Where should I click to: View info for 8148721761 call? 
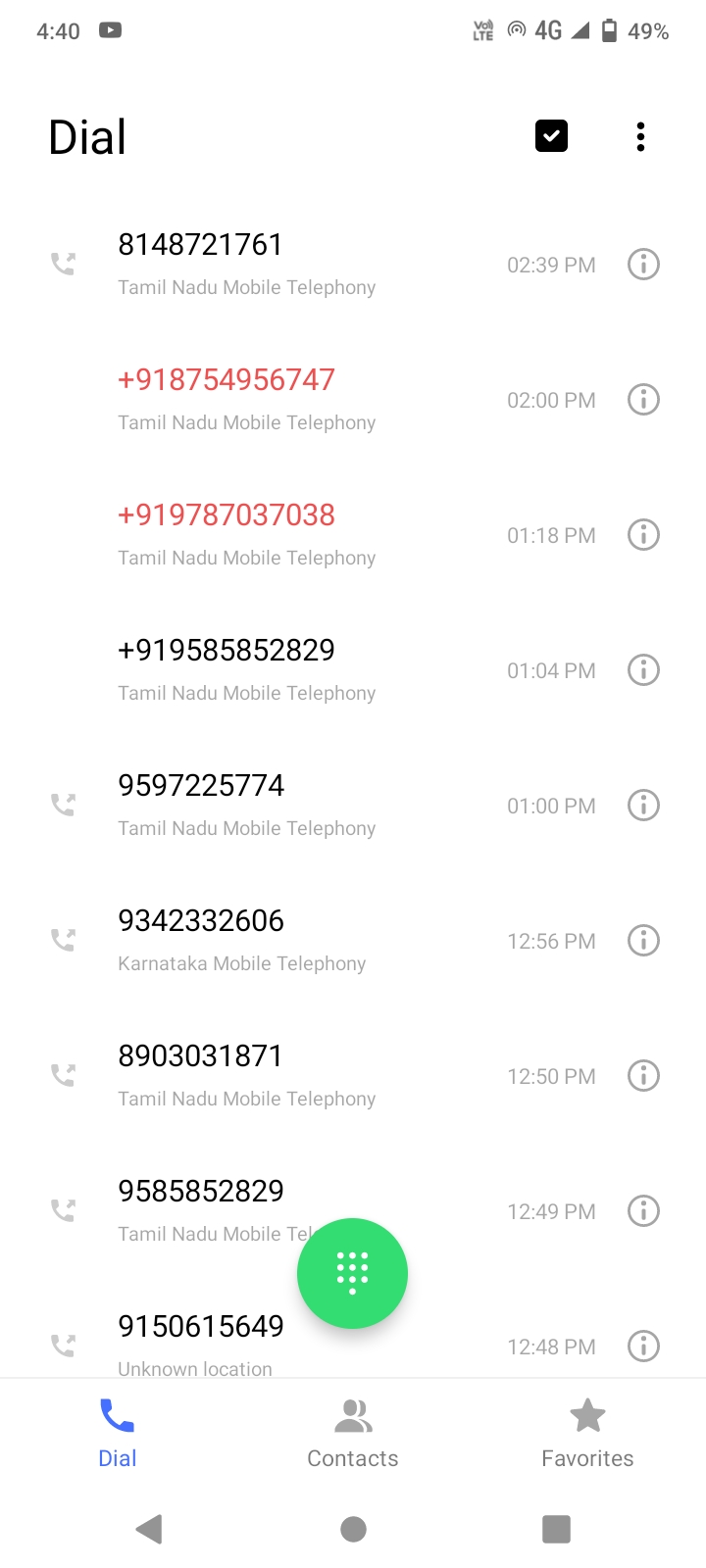pos(643,265)
